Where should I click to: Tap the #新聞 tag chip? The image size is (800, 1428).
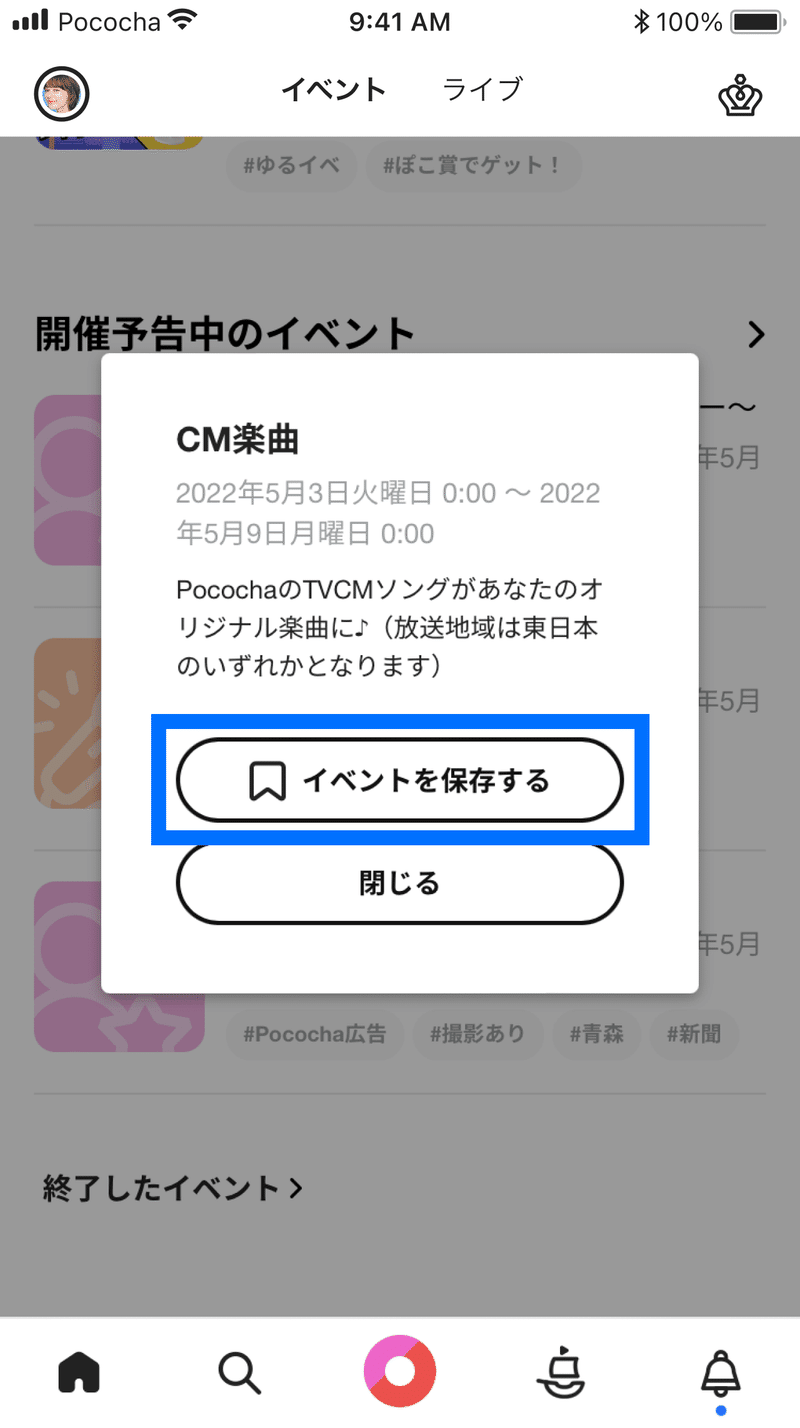(x=693, y=1034)
